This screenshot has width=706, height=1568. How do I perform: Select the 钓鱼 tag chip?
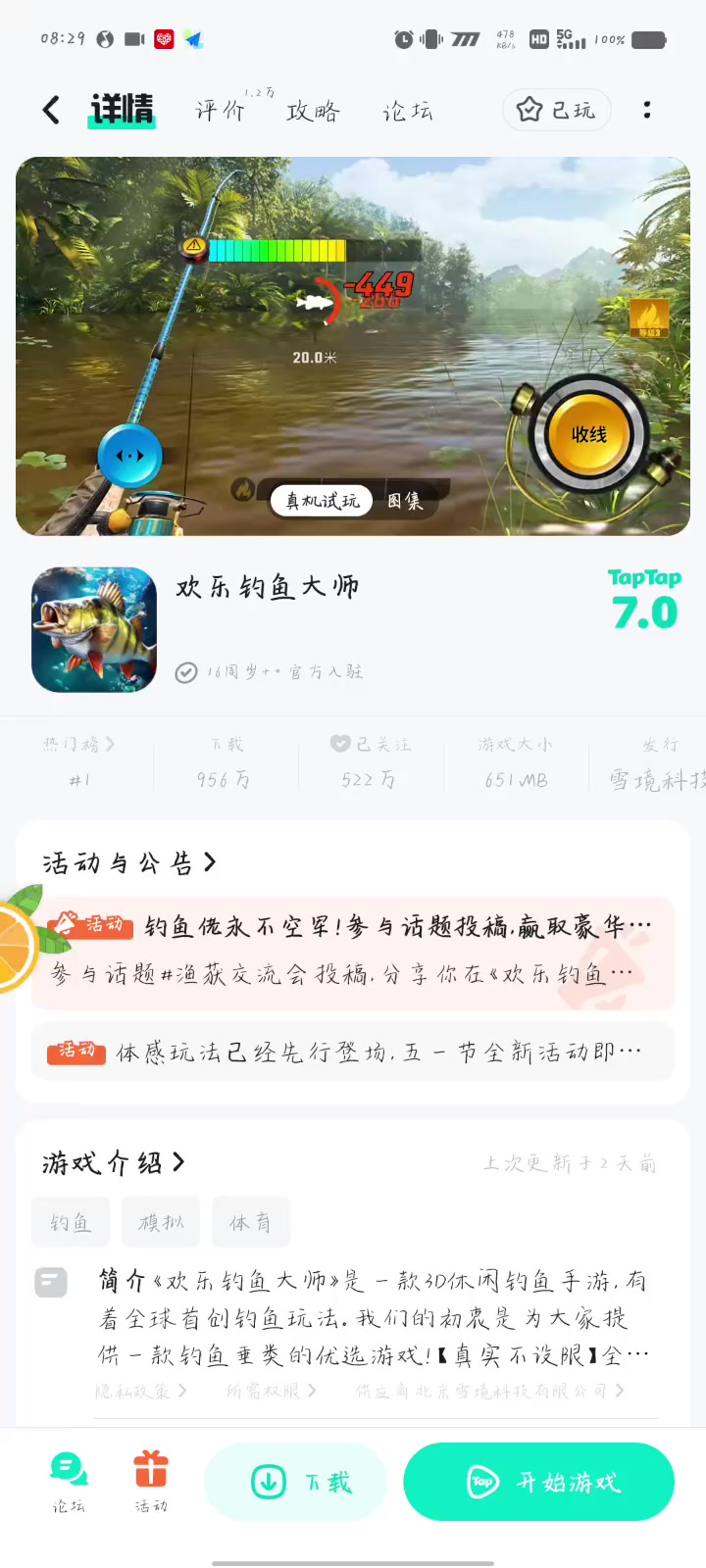tap(70, 1222)
